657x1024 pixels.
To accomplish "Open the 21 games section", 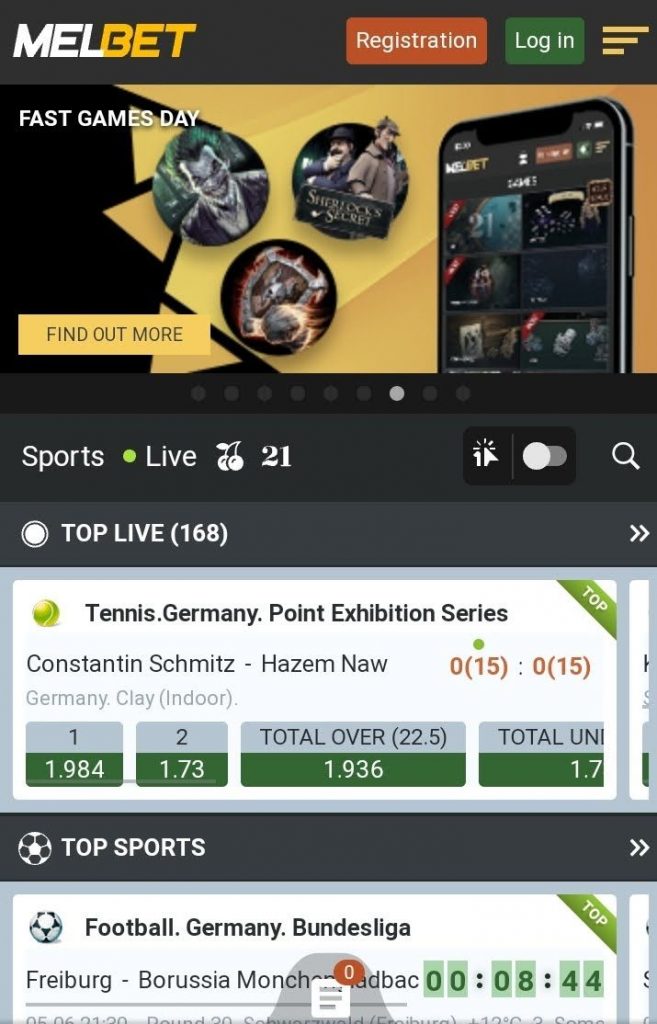I will 276,457.
